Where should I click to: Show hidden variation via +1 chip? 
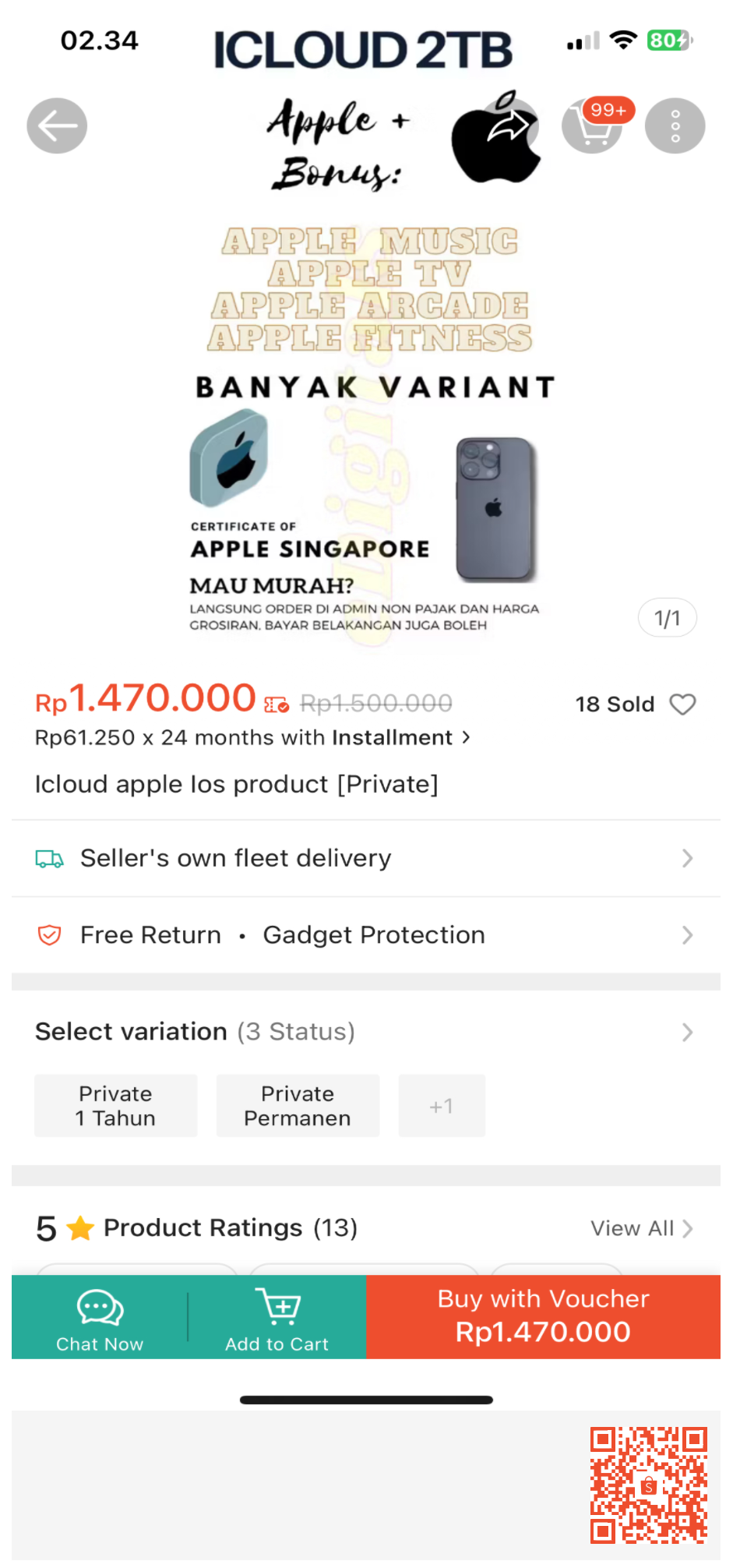441,1105
